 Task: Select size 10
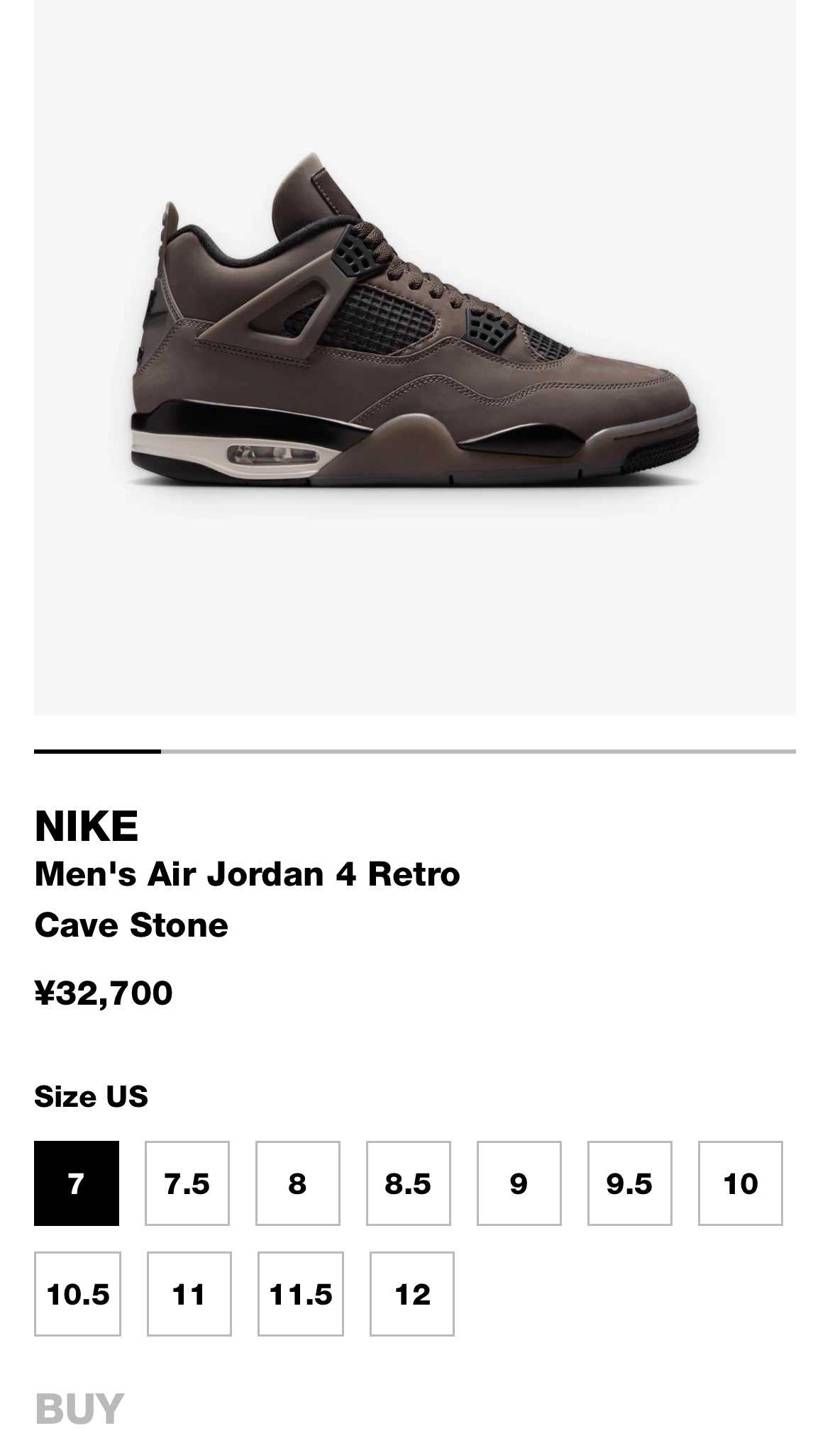pos(740,1183)
